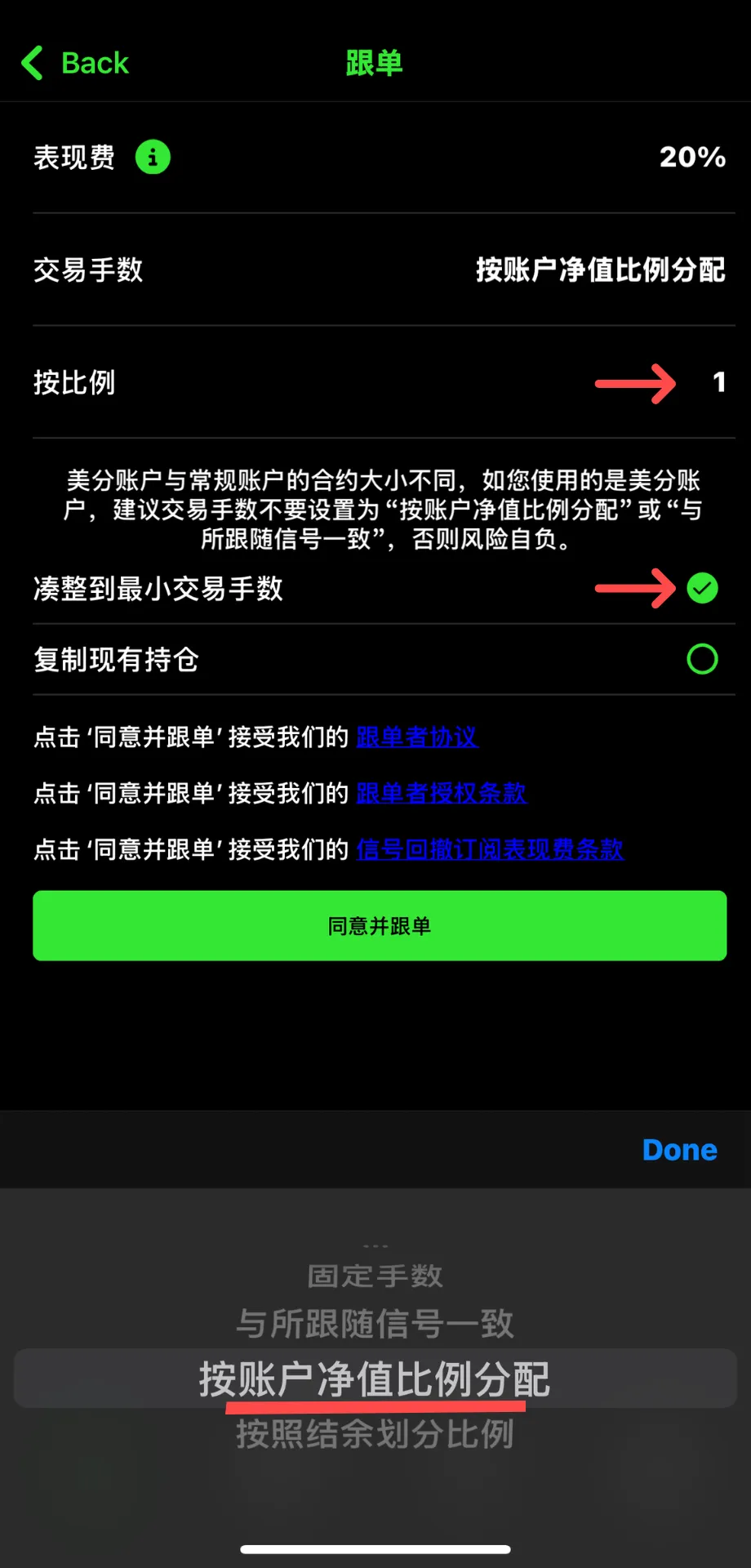
Task: Open the 表现费 info icon
Action: coord(153,157)
